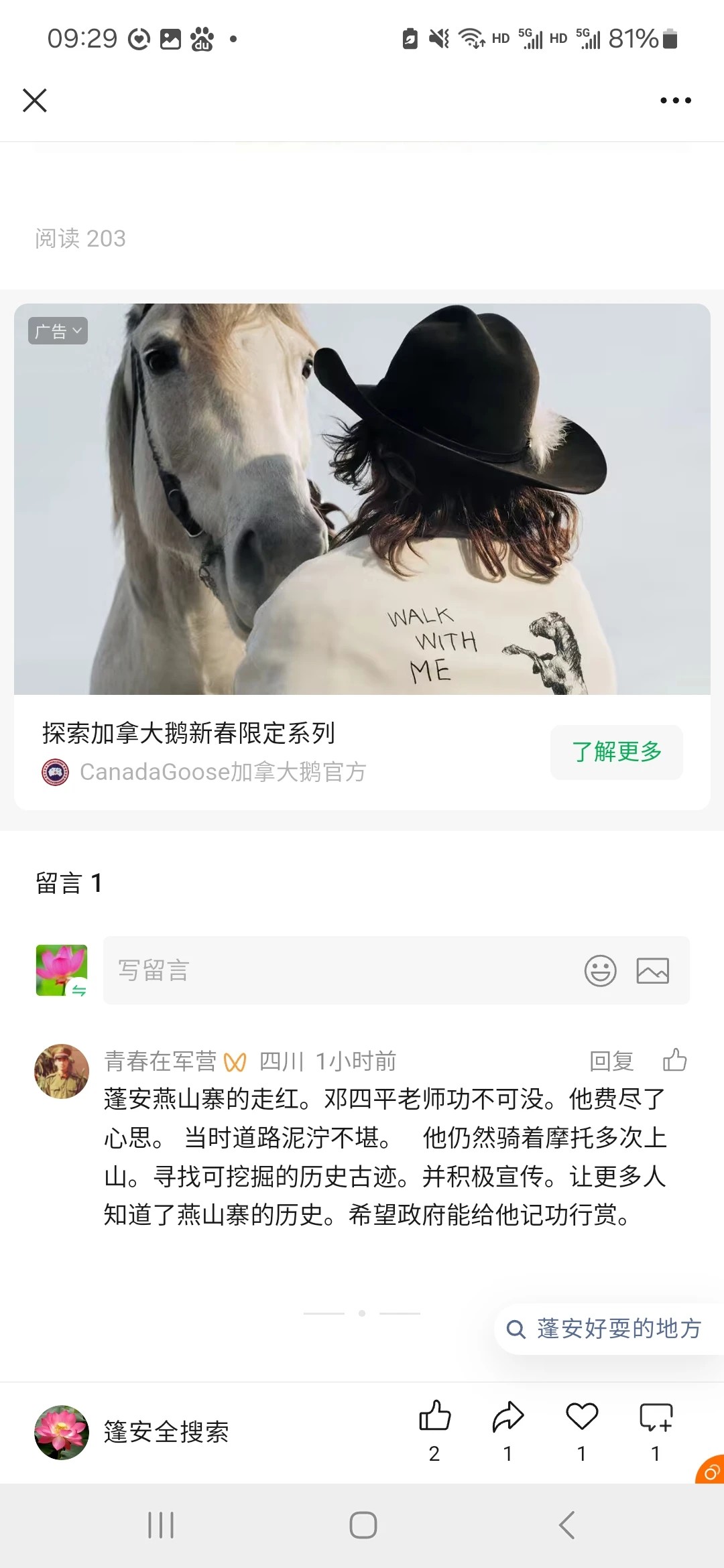This screenshot has width=724, height=1568.
Task: Close the article page
Action: [x=35, y=101]
